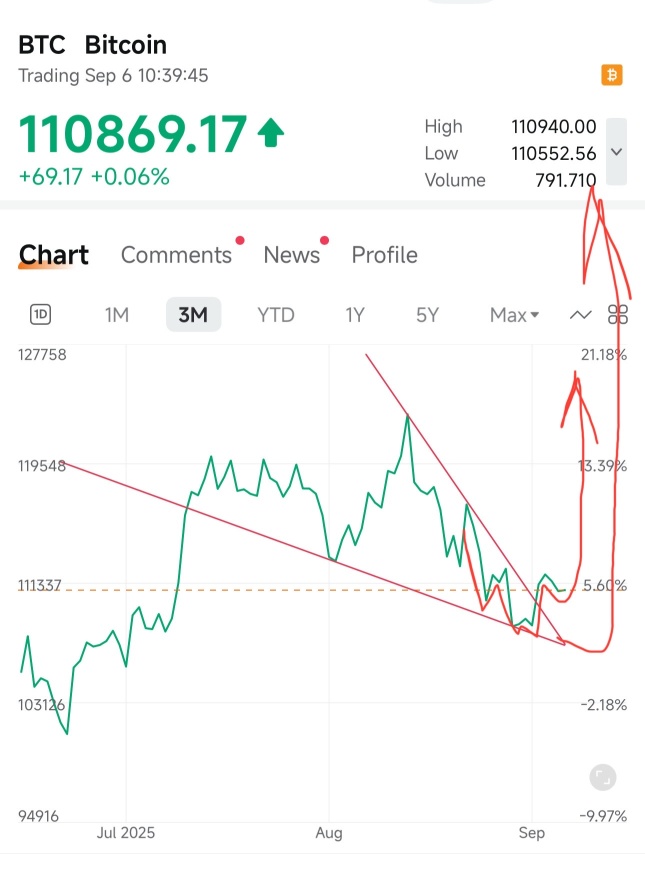Switch to the Comments tab
645x871 pixels.
coord(176,255)
